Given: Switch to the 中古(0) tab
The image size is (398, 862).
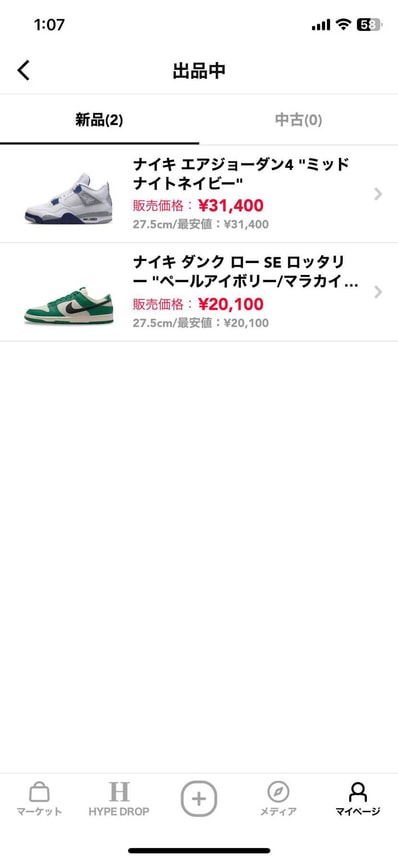Looking at the screenshot, I should coord(298,120).
